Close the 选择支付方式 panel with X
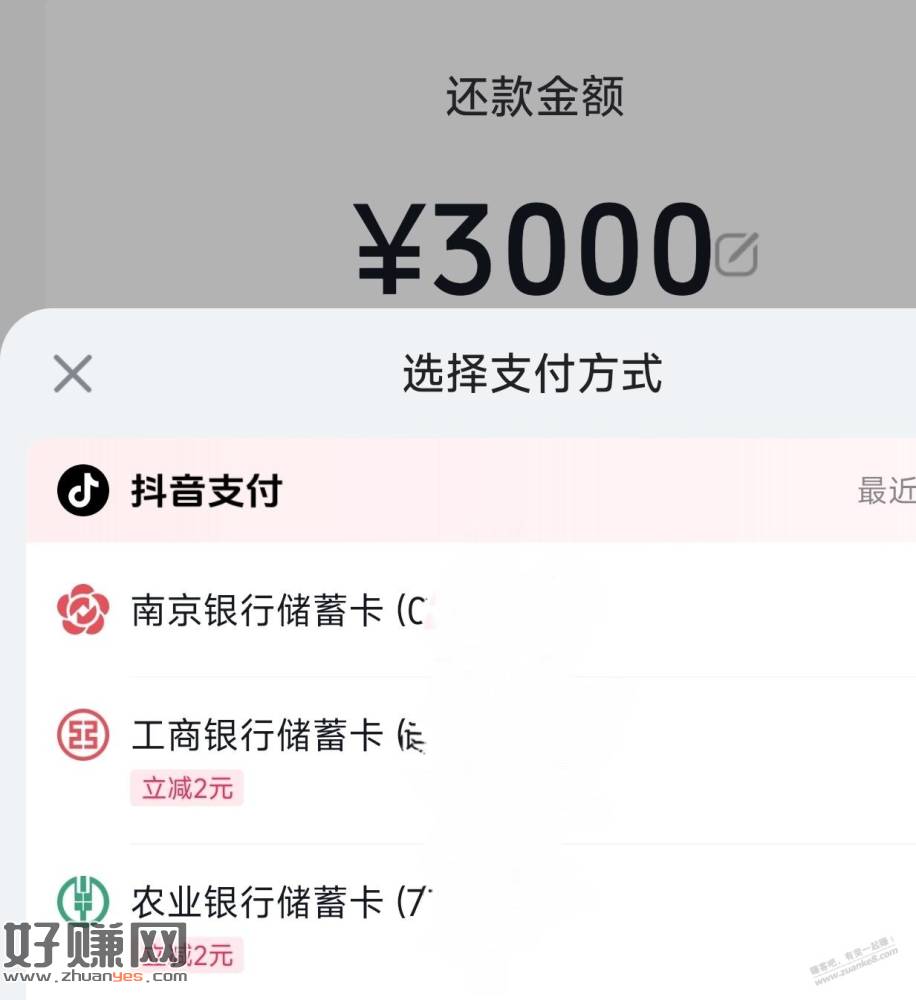Screen dimensions: 916x1000 (71, 374)
